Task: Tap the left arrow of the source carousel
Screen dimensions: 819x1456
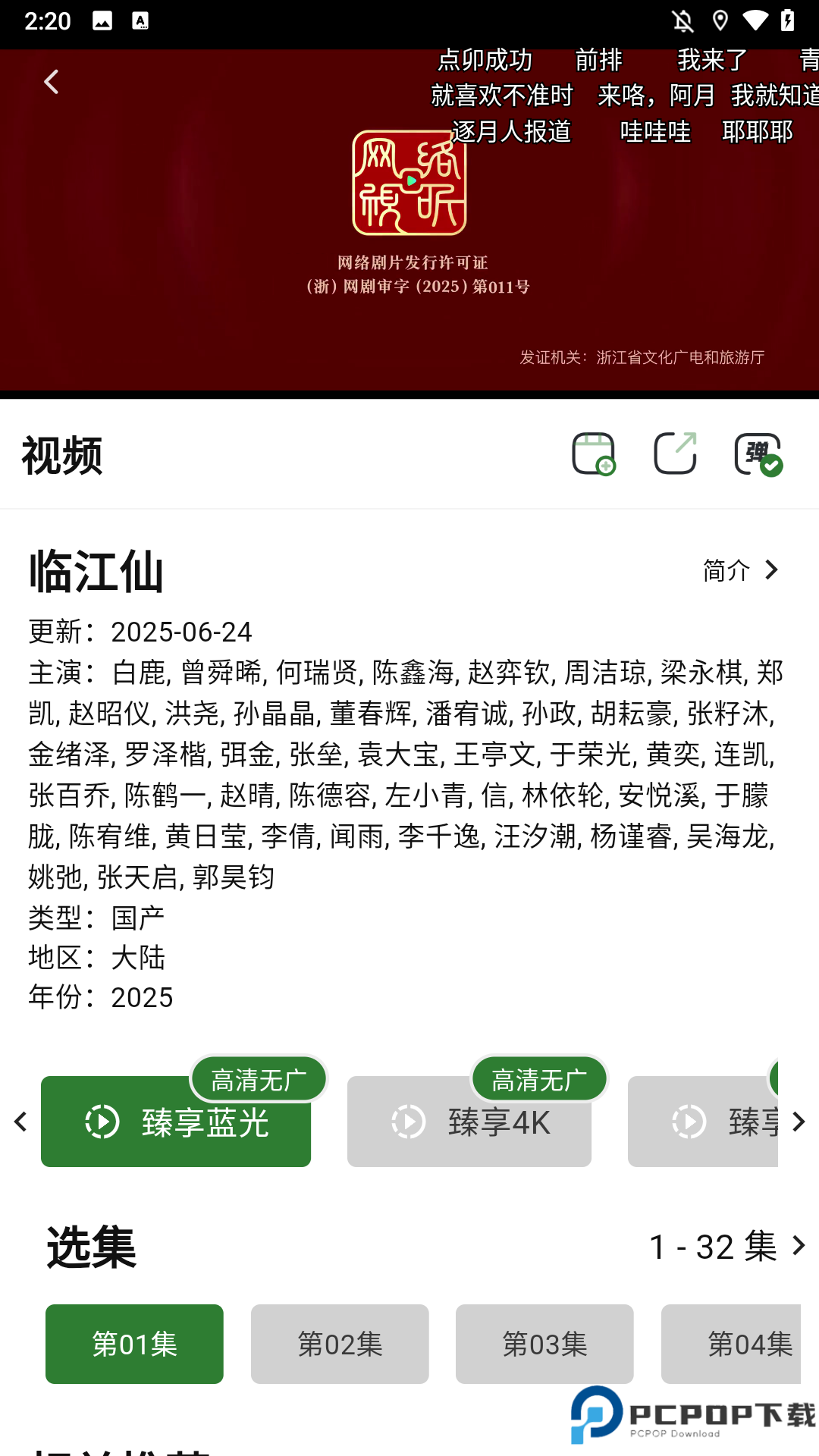Action: (20, 1122)
